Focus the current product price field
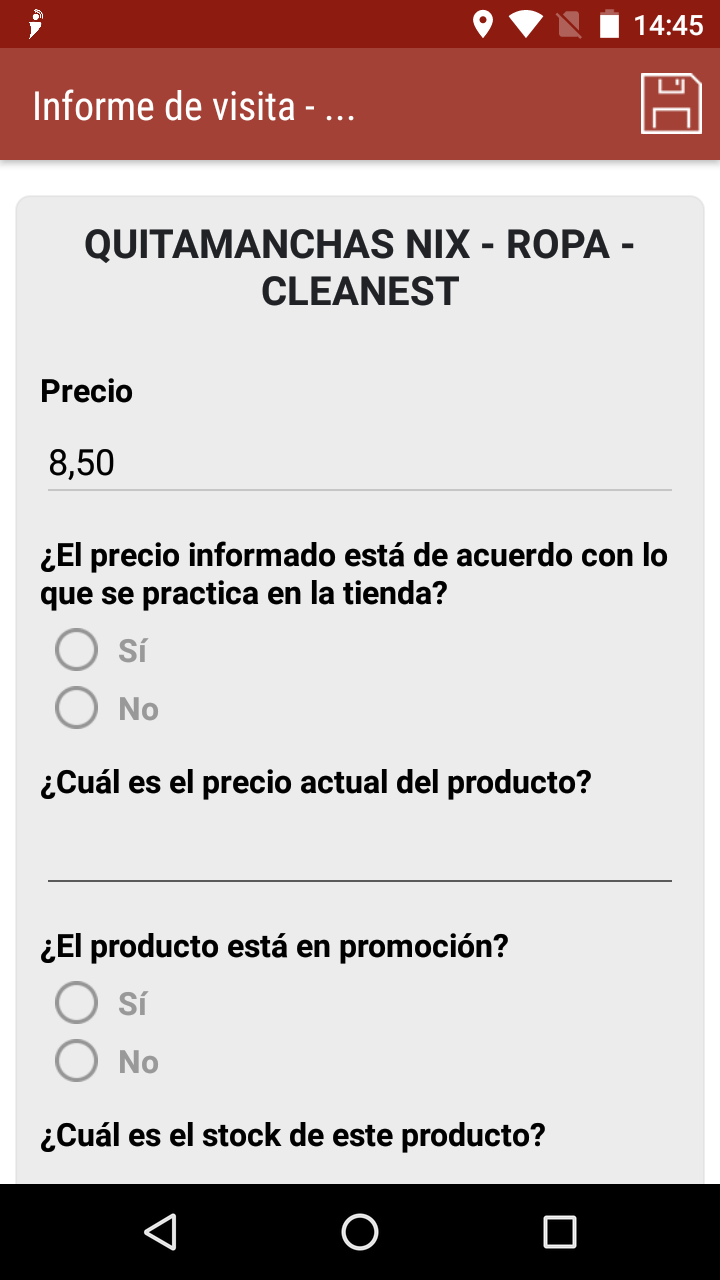Screen dimensions: 720x1280 pyautogui.click(x=360, y=853)
